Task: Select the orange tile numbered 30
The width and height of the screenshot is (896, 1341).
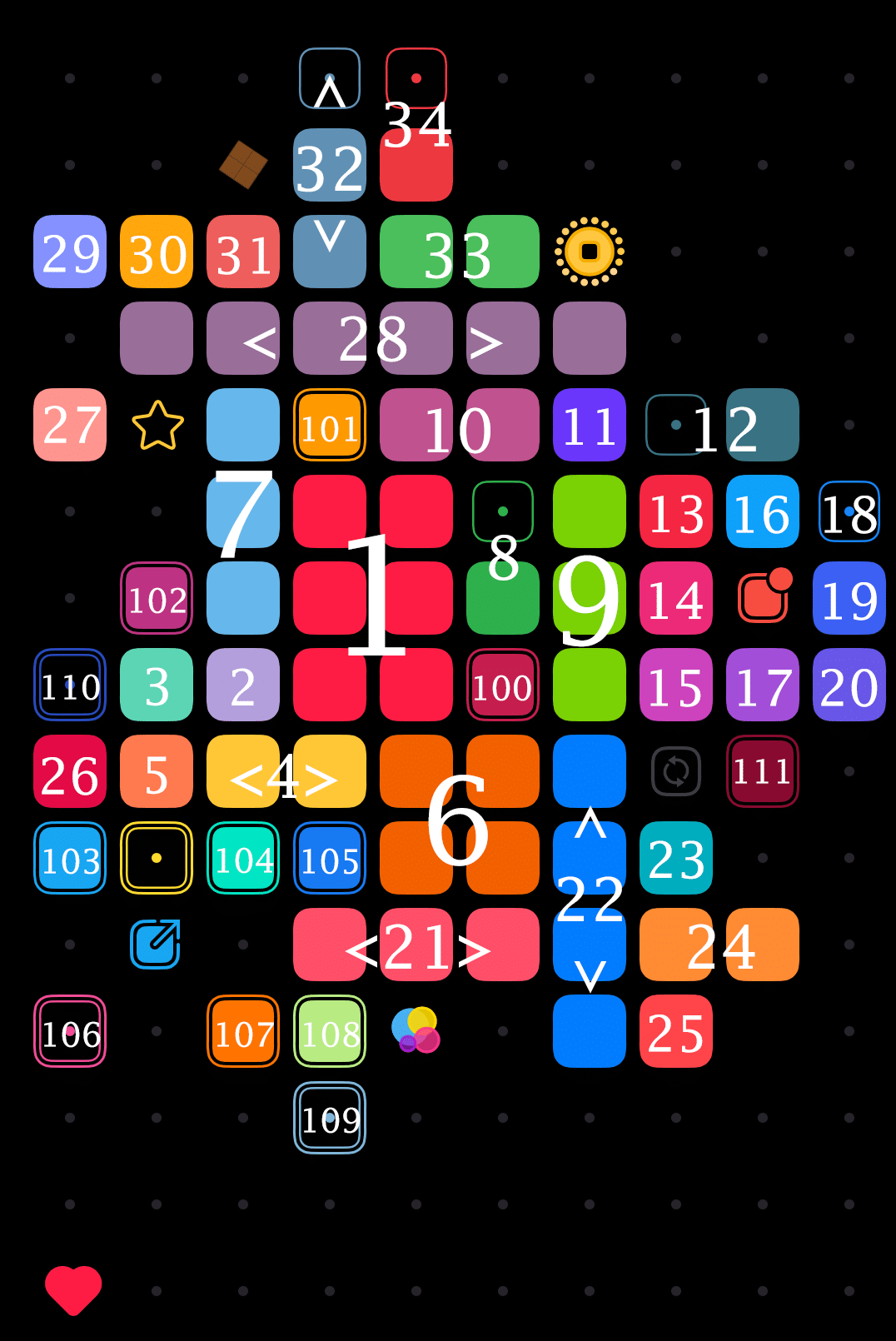Action: [157, 252]
